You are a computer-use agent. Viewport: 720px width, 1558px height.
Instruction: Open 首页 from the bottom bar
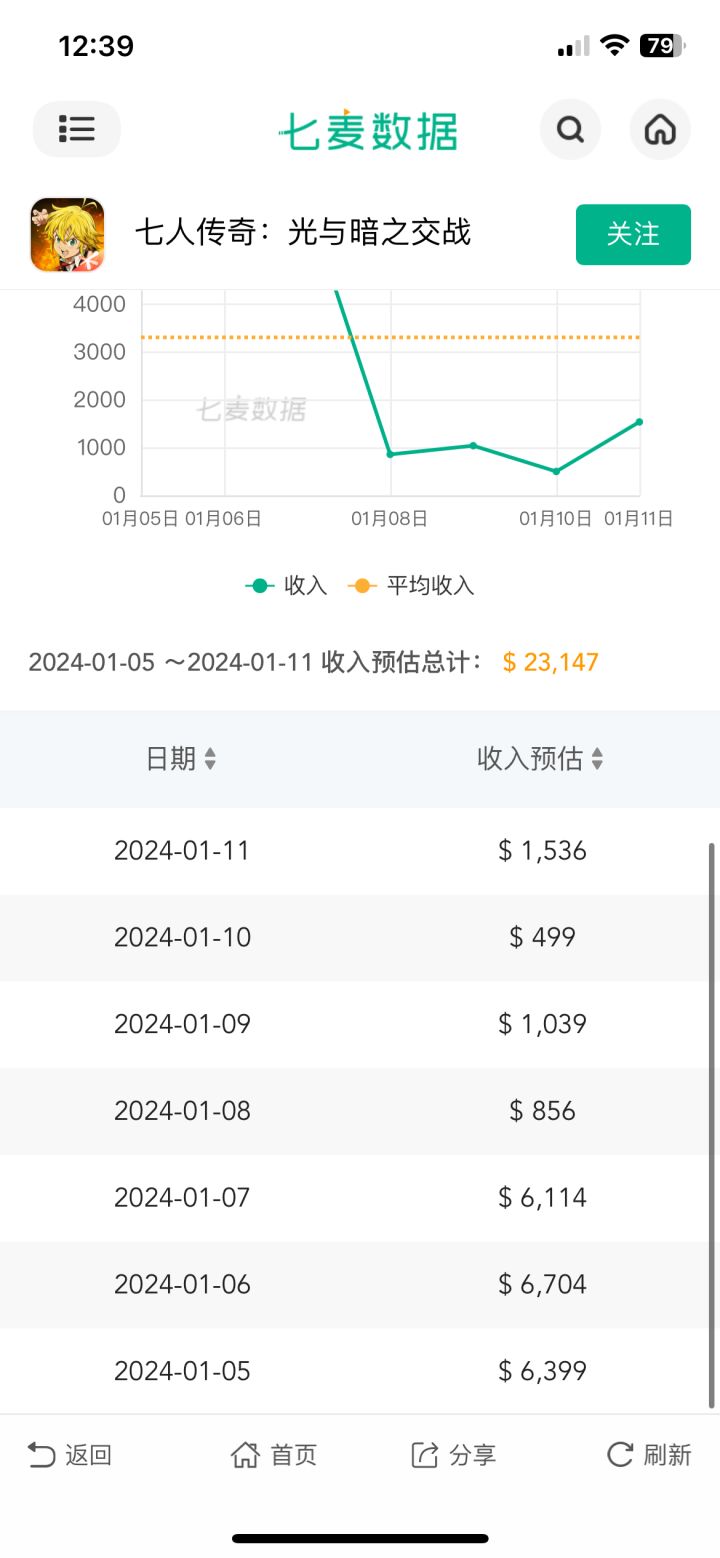pos(274,1455)
